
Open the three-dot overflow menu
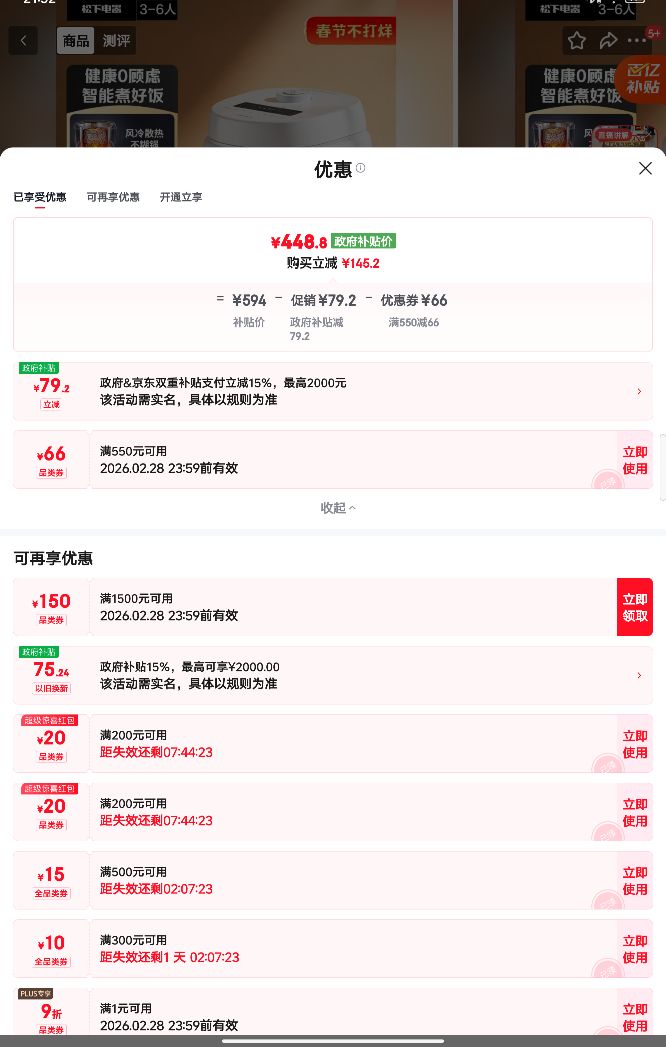point(637,41)
